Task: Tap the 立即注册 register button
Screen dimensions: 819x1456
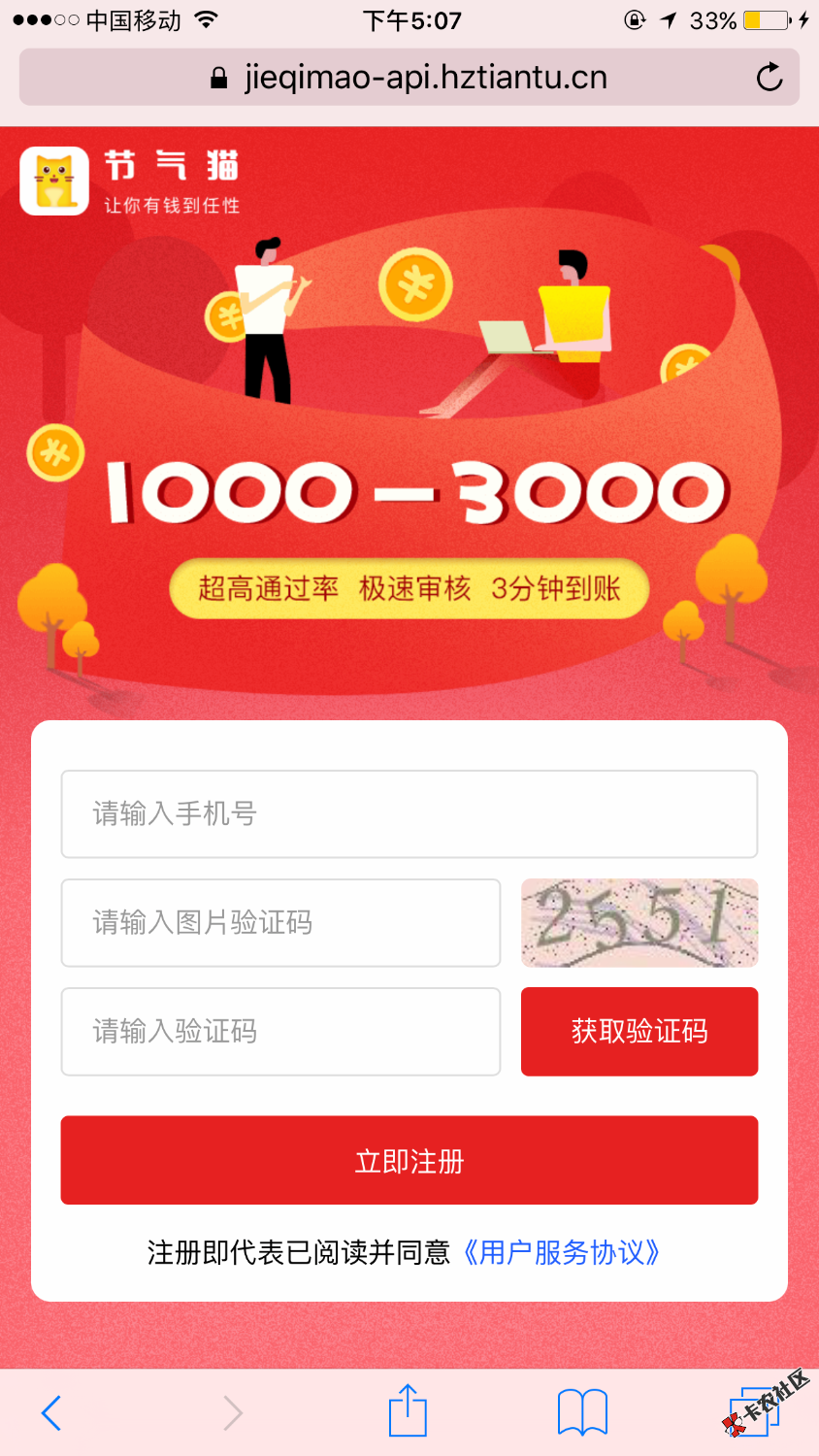Action: tap(409, 1160)
